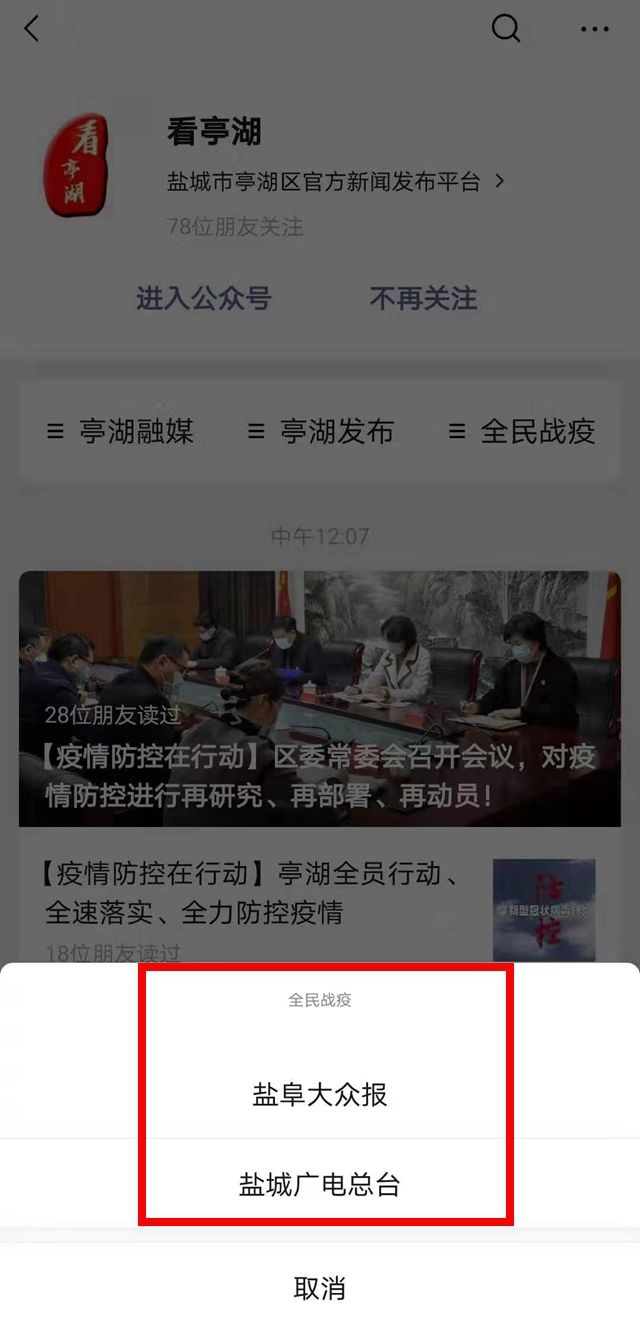Go back using the top arrow

(x=32, y=29)
